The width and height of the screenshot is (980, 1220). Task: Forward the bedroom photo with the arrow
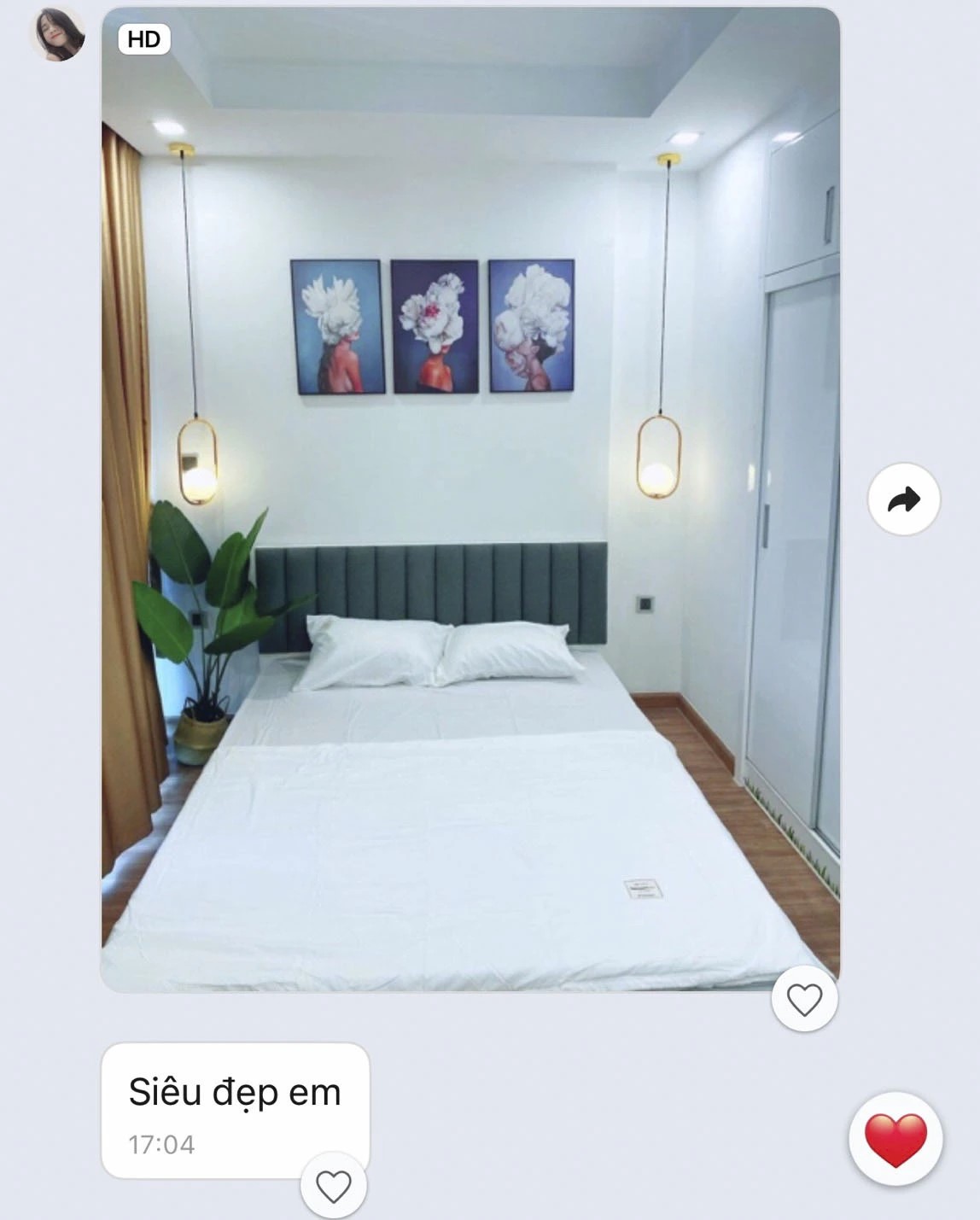pyautogui.click(x=903, y=499)
